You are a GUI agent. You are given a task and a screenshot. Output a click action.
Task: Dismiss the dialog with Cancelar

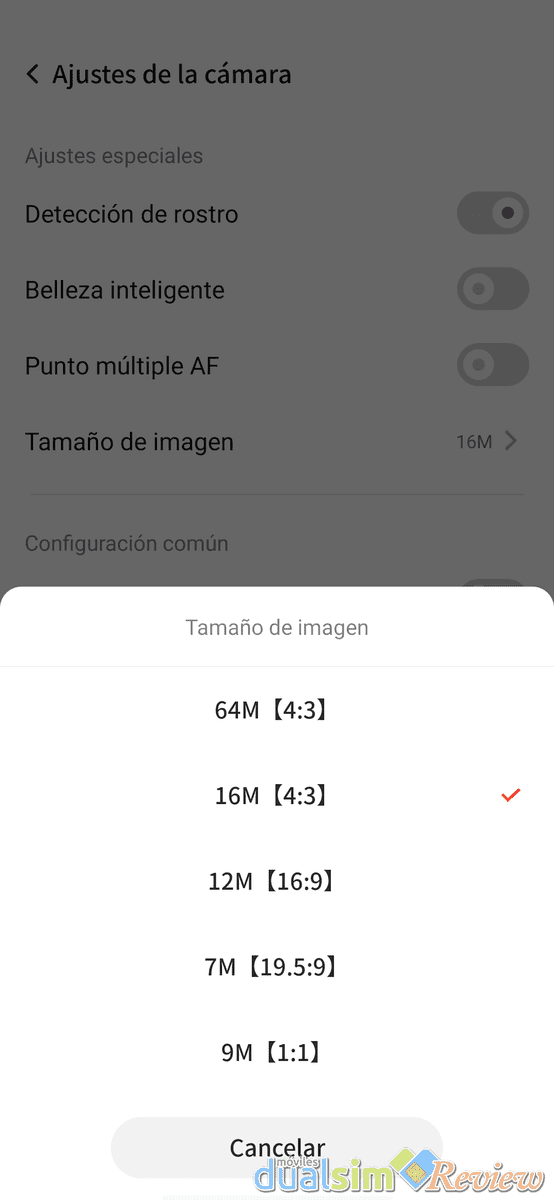point(277,1147)
